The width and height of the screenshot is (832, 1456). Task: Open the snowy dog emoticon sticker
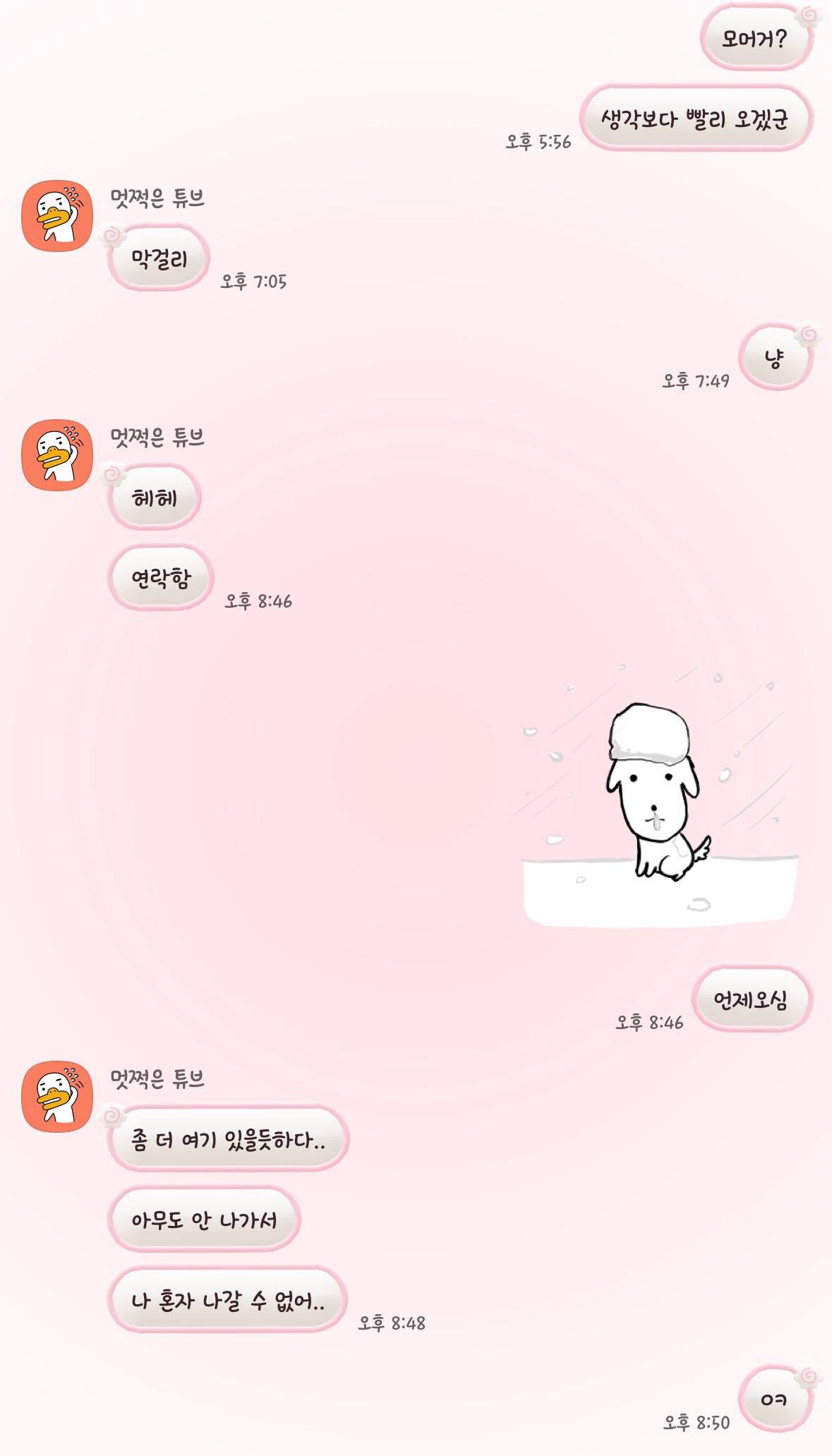point(660,795)
